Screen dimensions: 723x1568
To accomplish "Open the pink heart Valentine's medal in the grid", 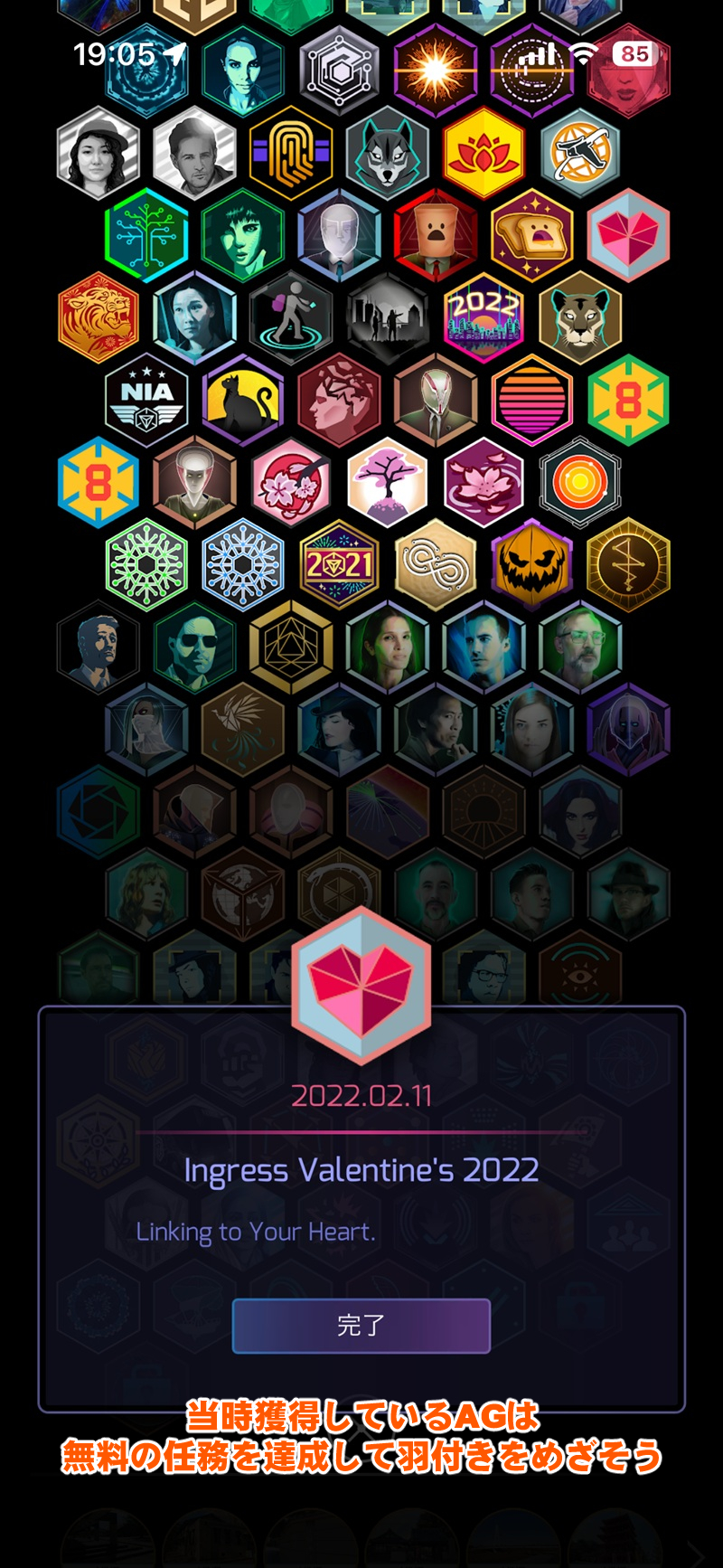I will tap(628, 235).
